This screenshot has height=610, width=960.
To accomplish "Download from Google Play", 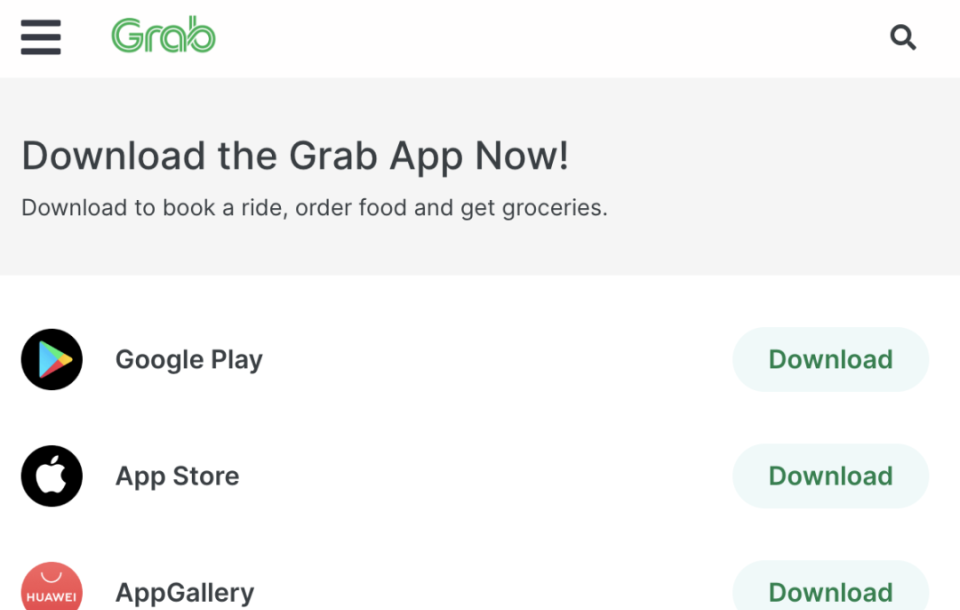I will point(830,360).
